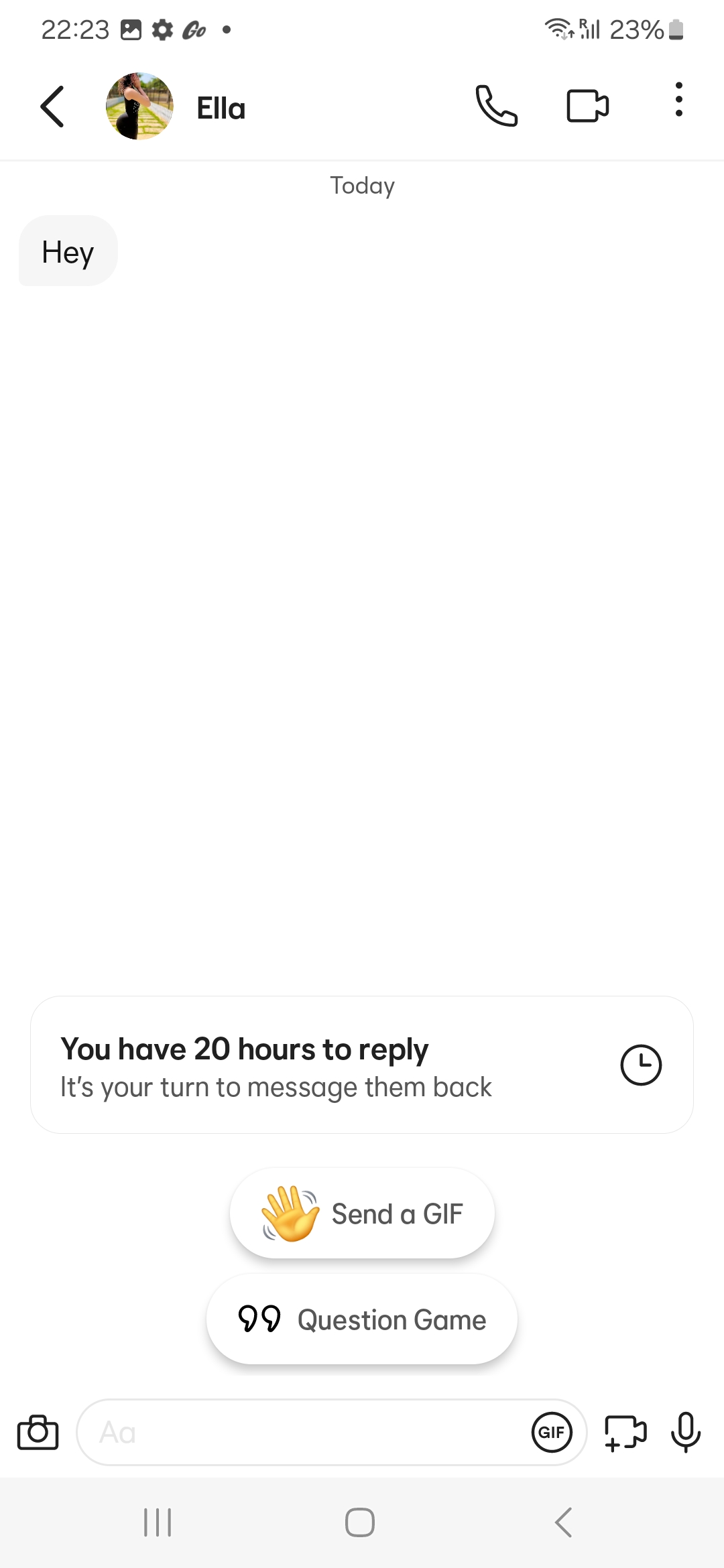Open the GIF picker in the message box

pyautogui.click(x=552, y=1432)
